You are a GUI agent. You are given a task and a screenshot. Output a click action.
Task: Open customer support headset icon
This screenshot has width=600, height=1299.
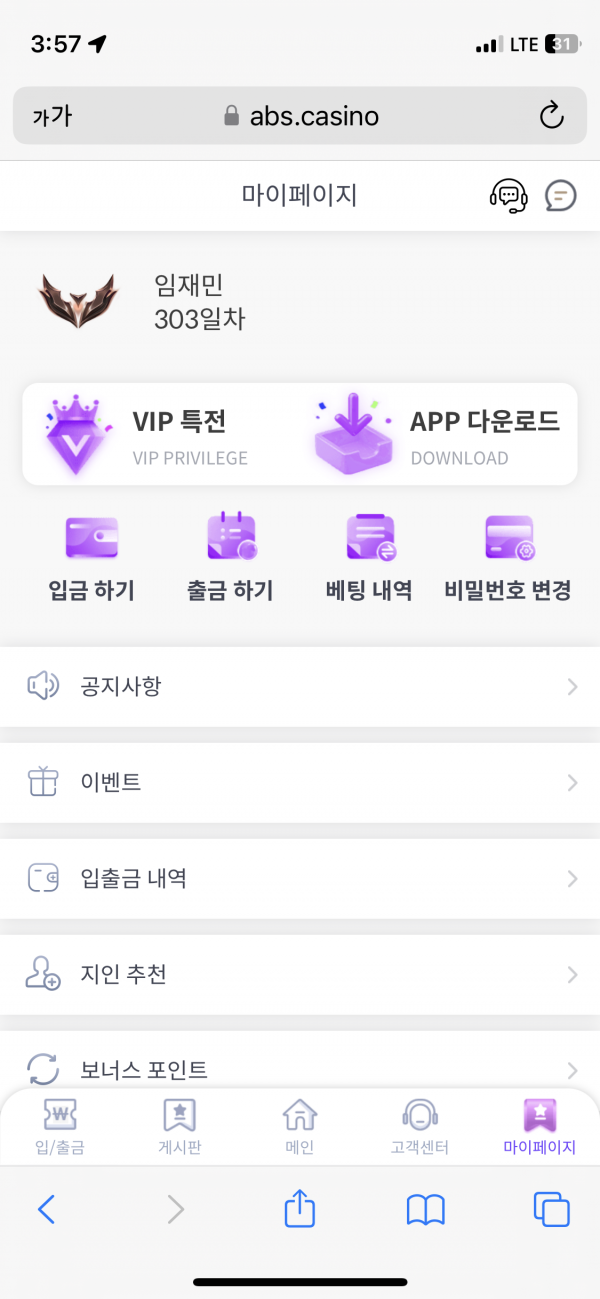(508, 195)
